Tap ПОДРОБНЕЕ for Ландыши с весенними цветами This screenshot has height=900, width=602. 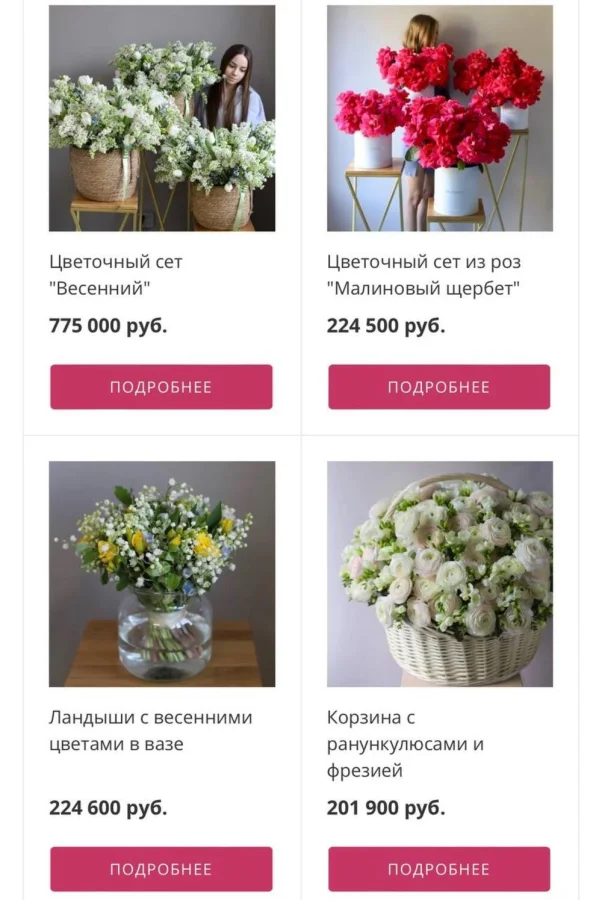pyautogui.click(x=161, y=869)
